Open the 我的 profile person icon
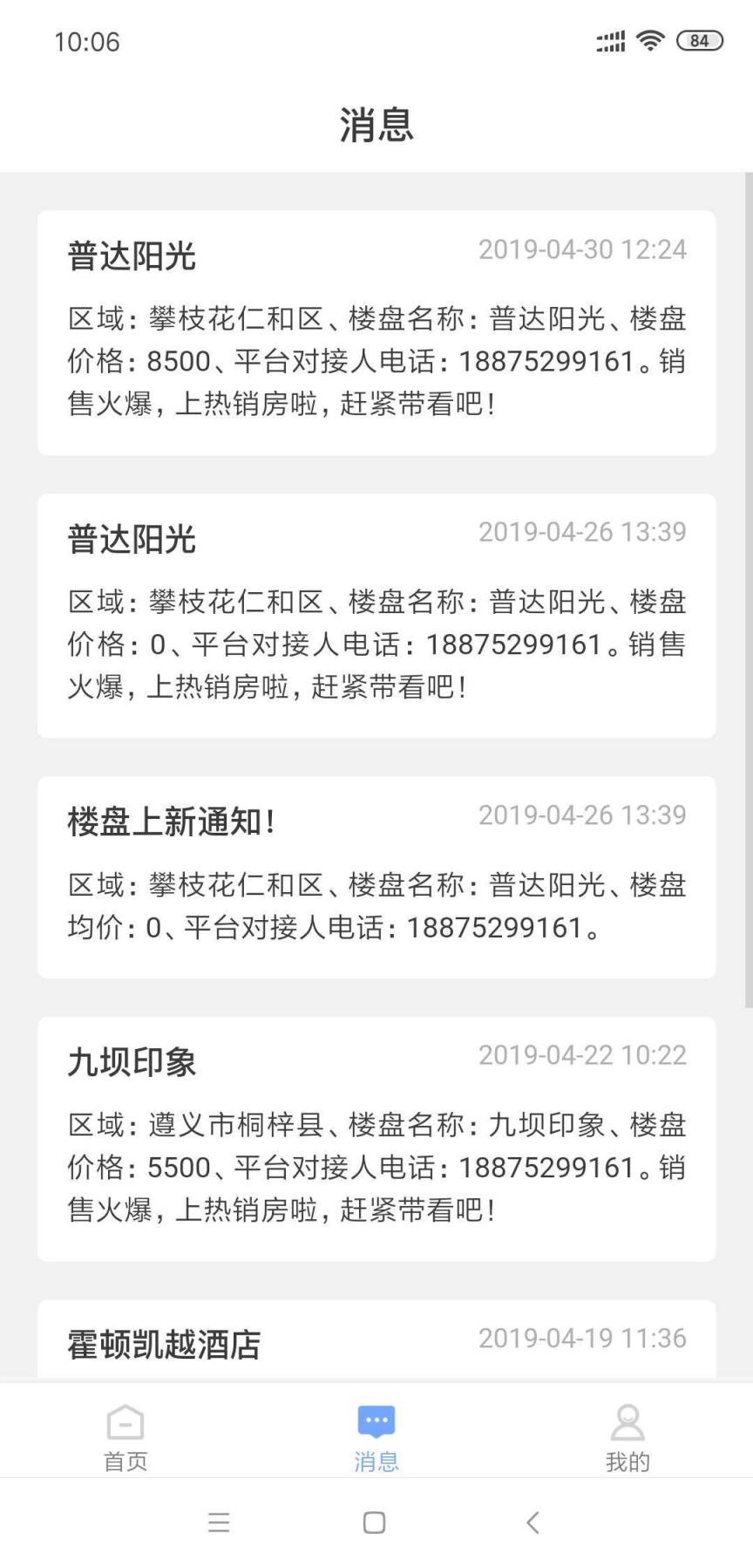 coord(627,1420)
